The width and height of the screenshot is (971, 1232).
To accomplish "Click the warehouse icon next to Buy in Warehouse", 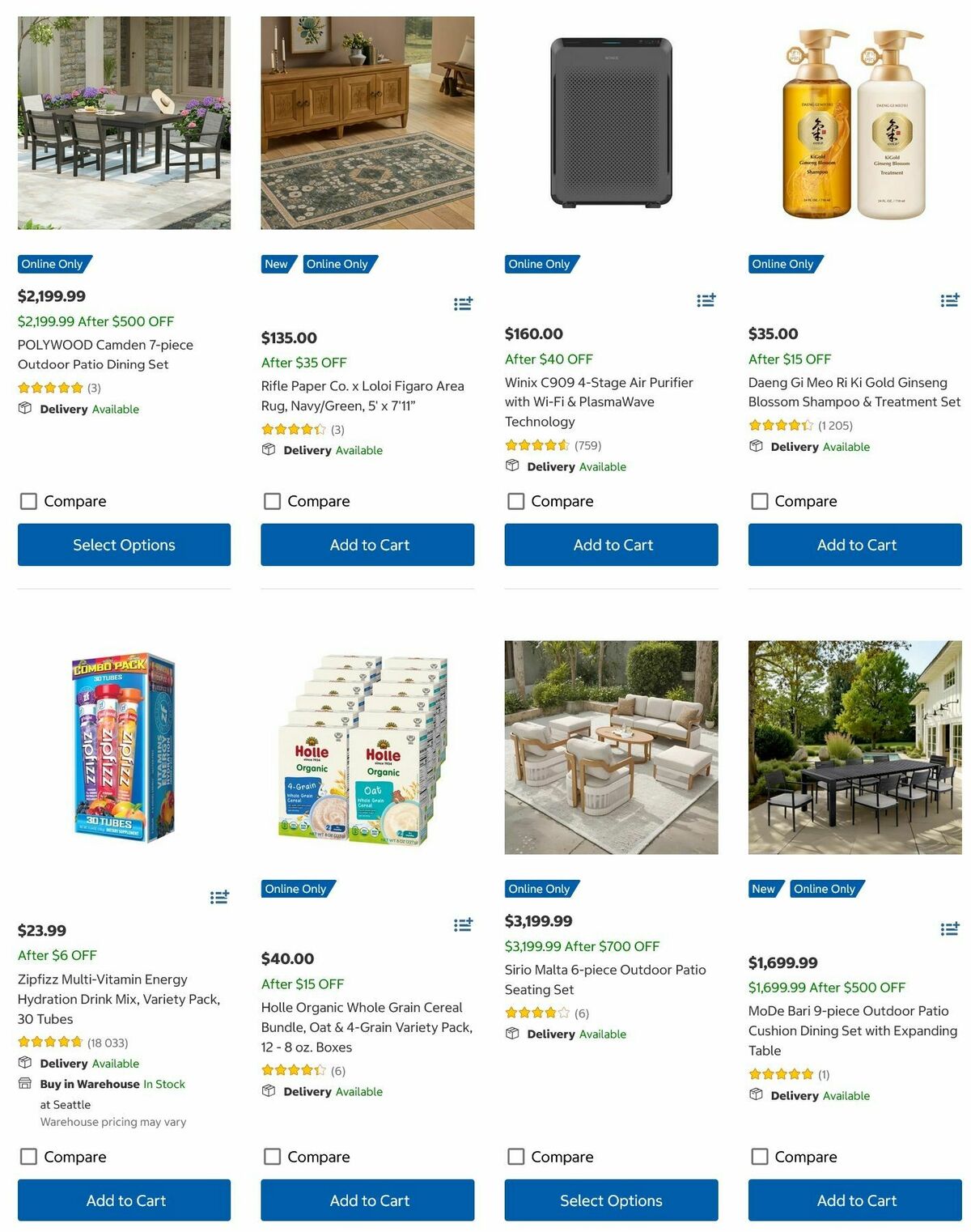I will [25, 1083].
